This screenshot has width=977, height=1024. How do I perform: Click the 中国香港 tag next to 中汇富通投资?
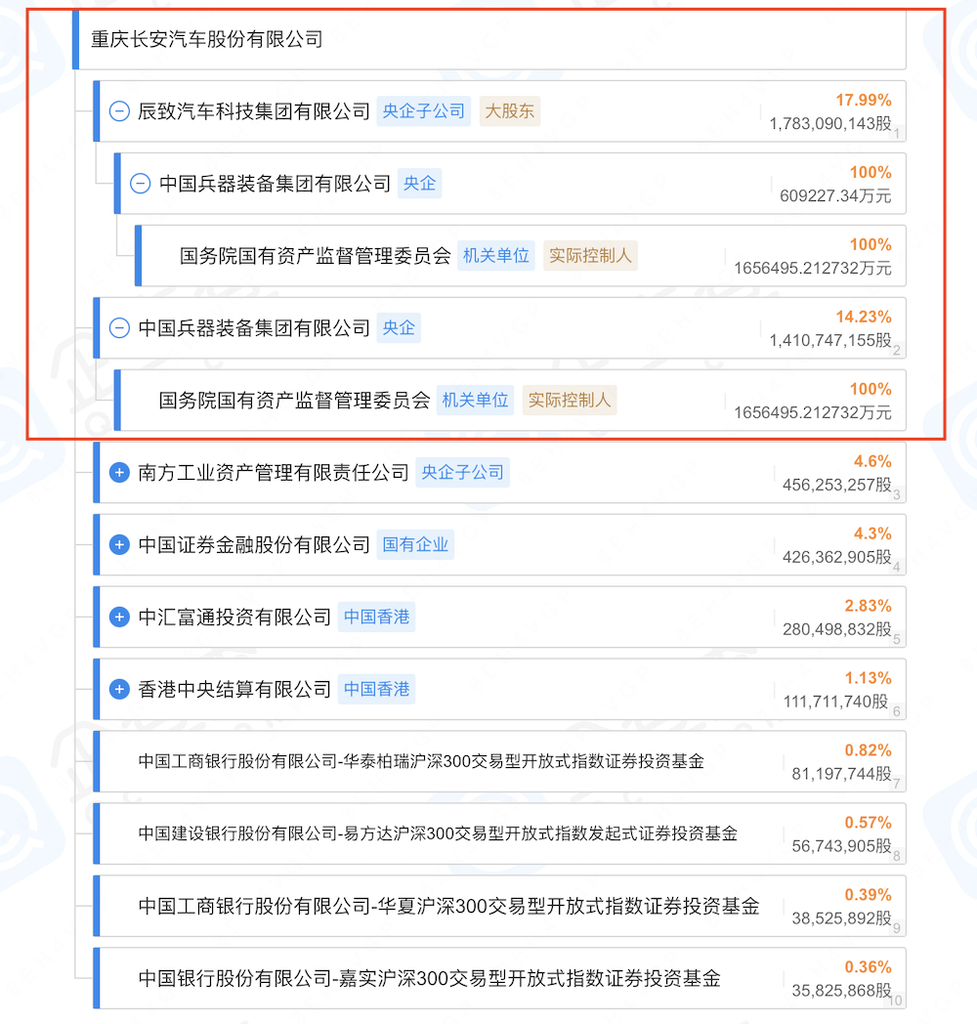pos(376,617)
